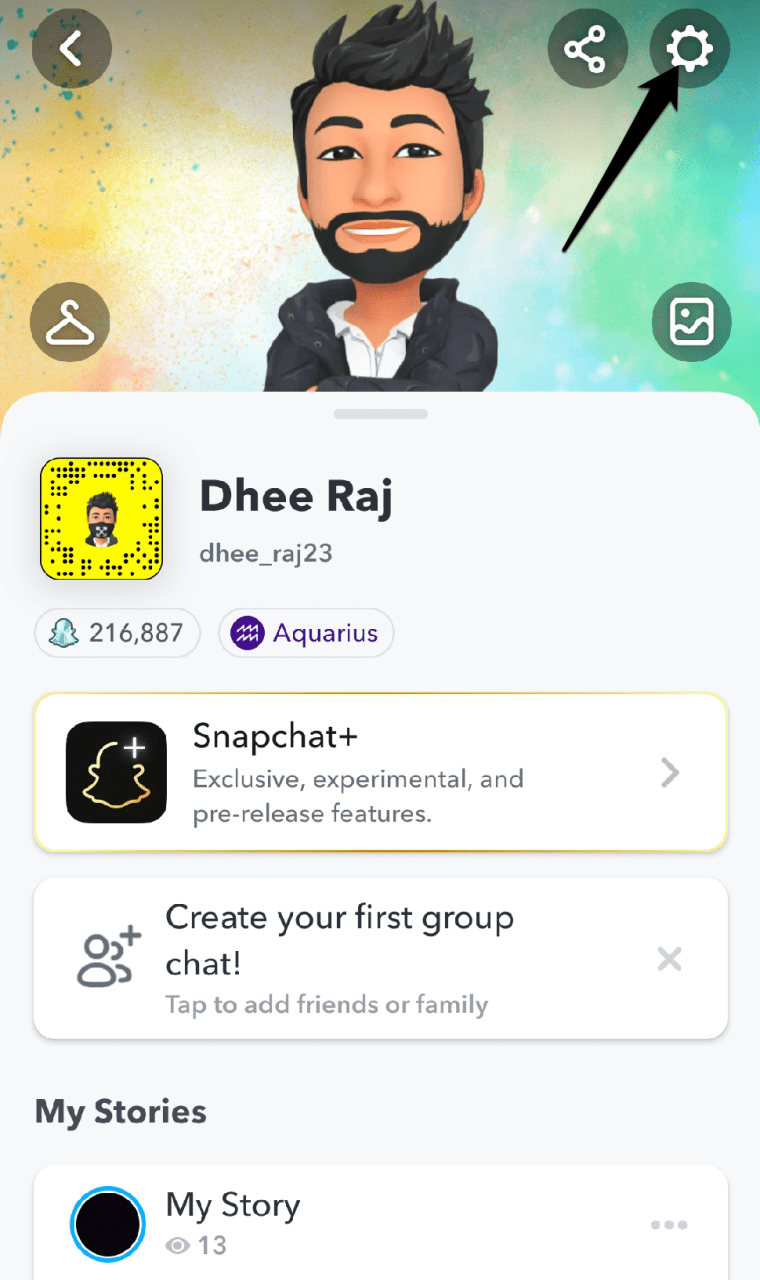Tap the group chat creation icon

pos(107,958)
